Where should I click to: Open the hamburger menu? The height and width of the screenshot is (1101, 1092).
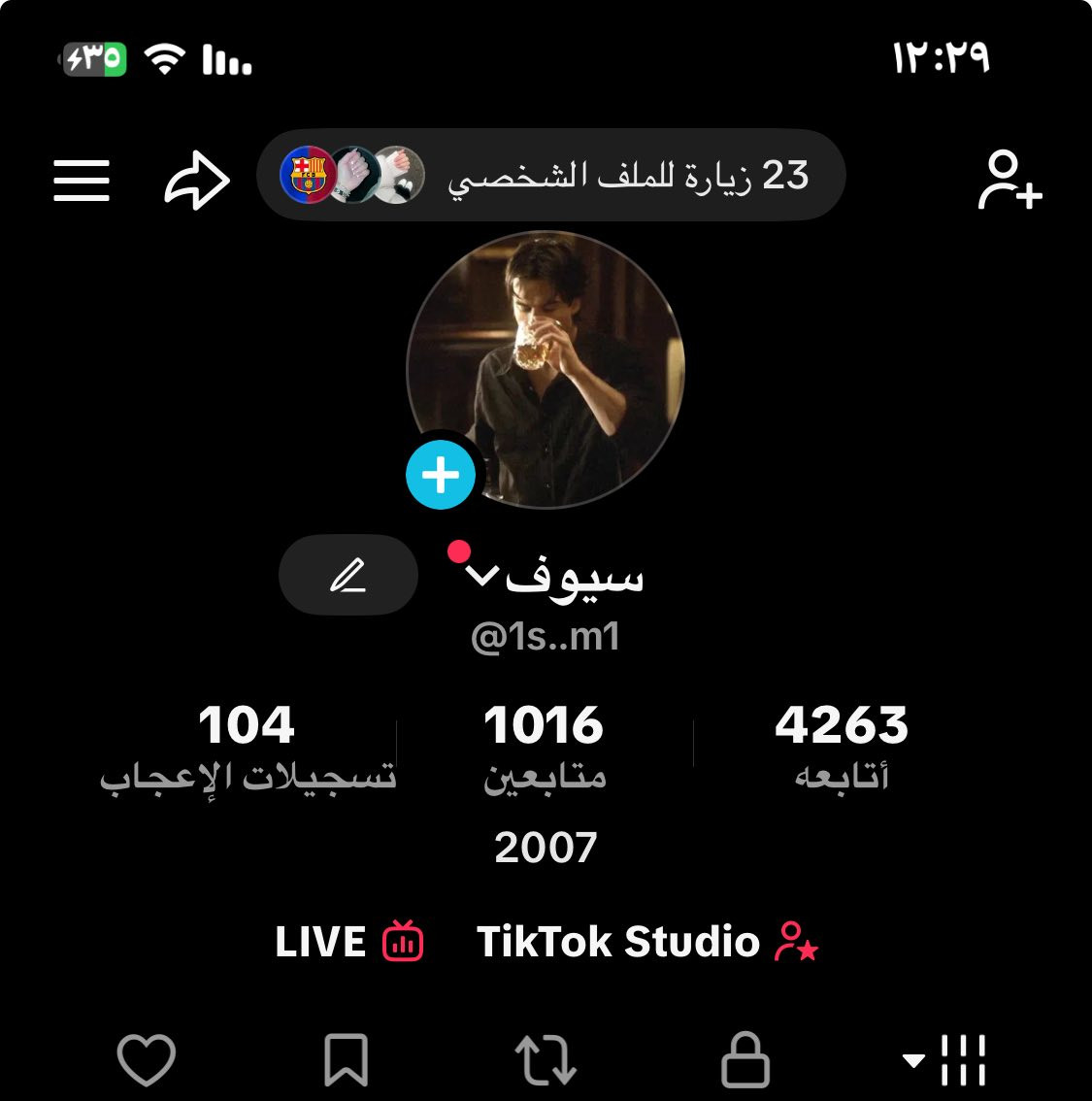(82, 179)
